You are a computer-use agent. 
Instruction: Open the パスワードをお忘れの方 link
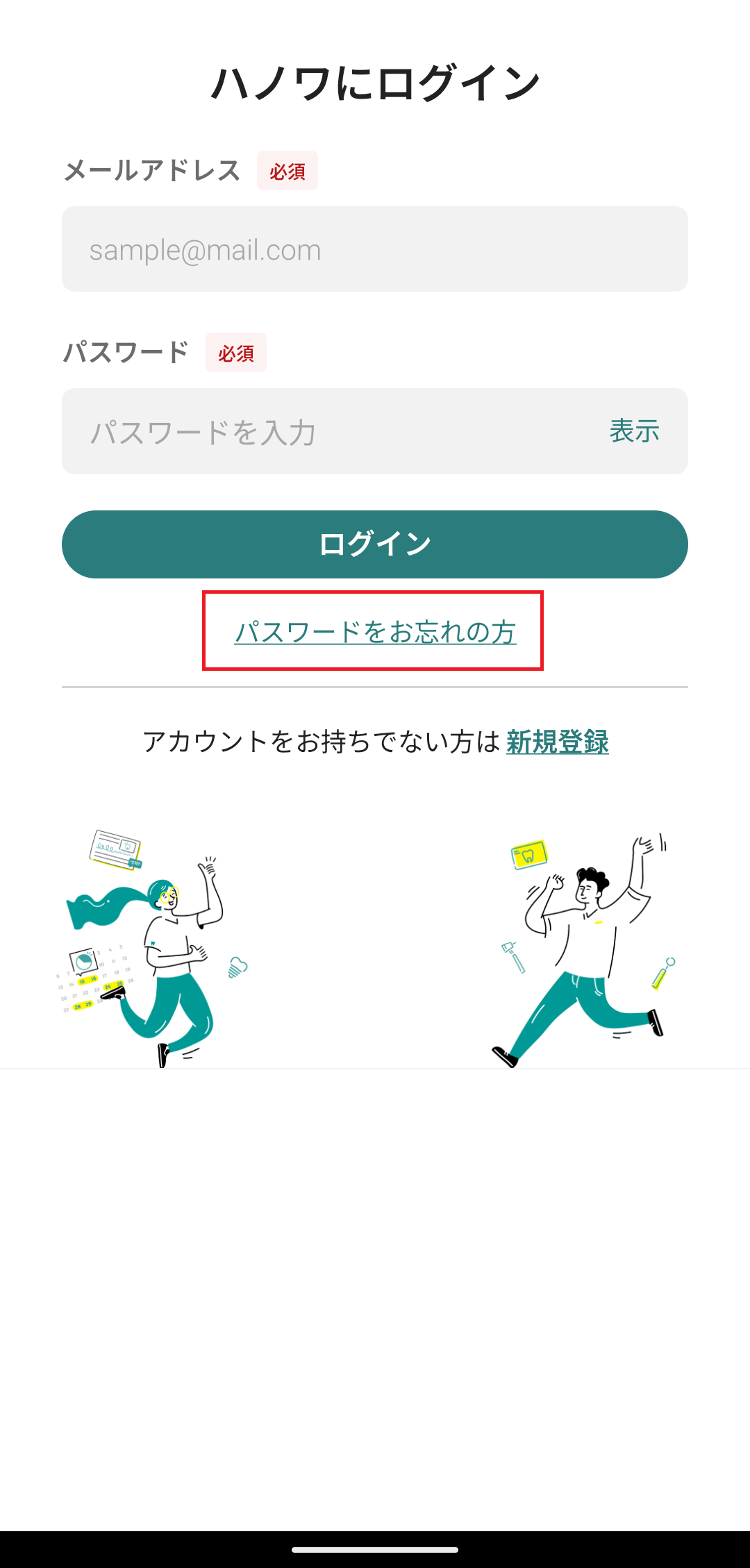click(x=375, y=632)
